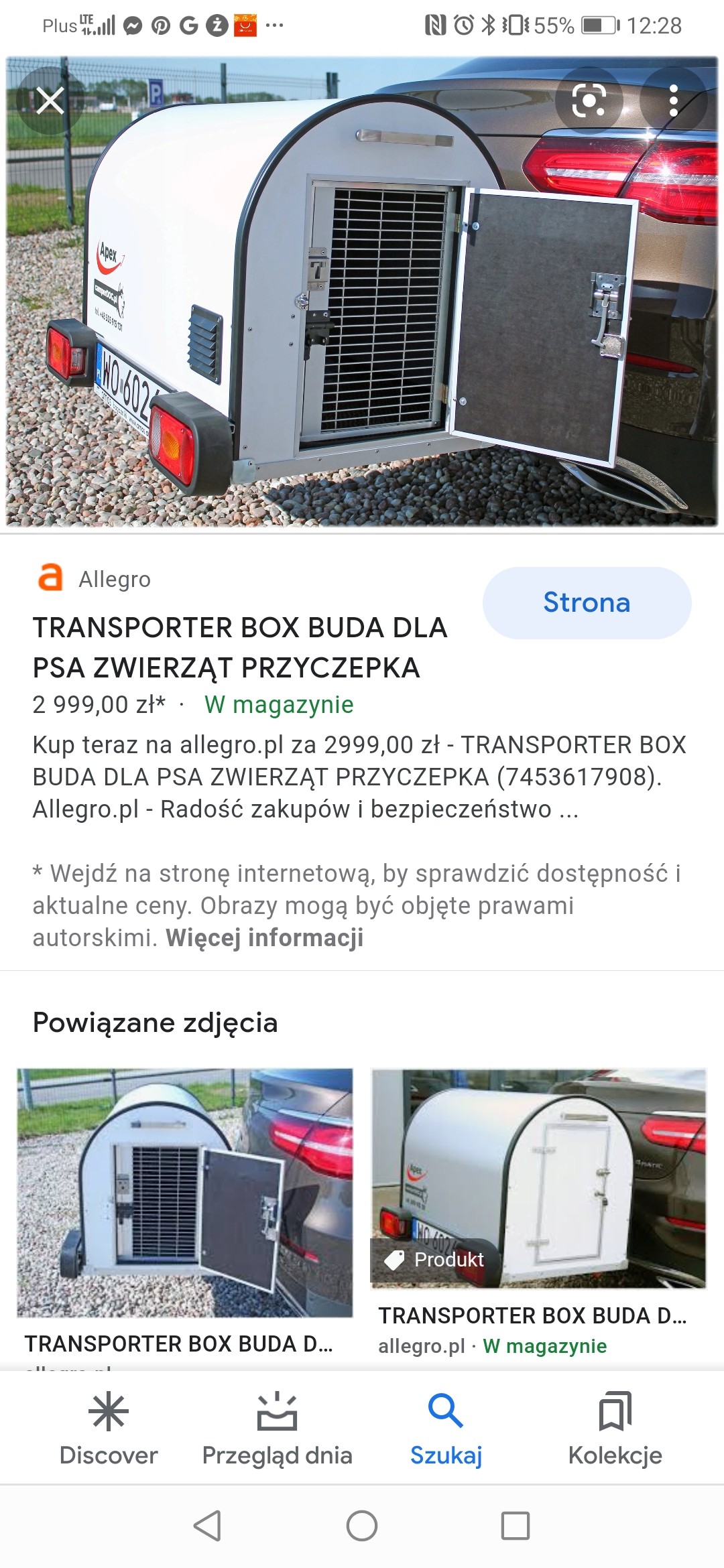Search this image with Google Lens
Screen dimensions: 724x1568
pos(589,101)
